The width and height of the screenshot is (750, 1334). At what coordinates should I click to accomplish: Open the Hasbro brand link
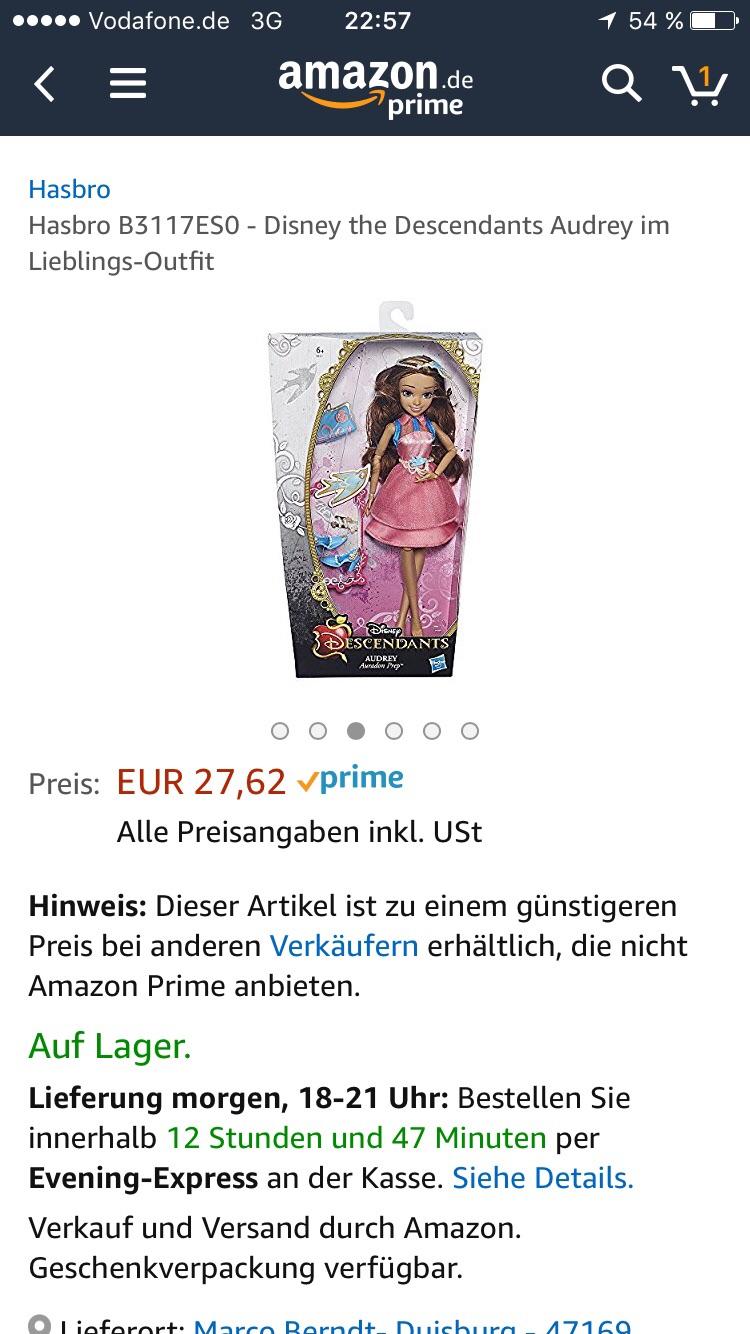(x=69, y=189)
